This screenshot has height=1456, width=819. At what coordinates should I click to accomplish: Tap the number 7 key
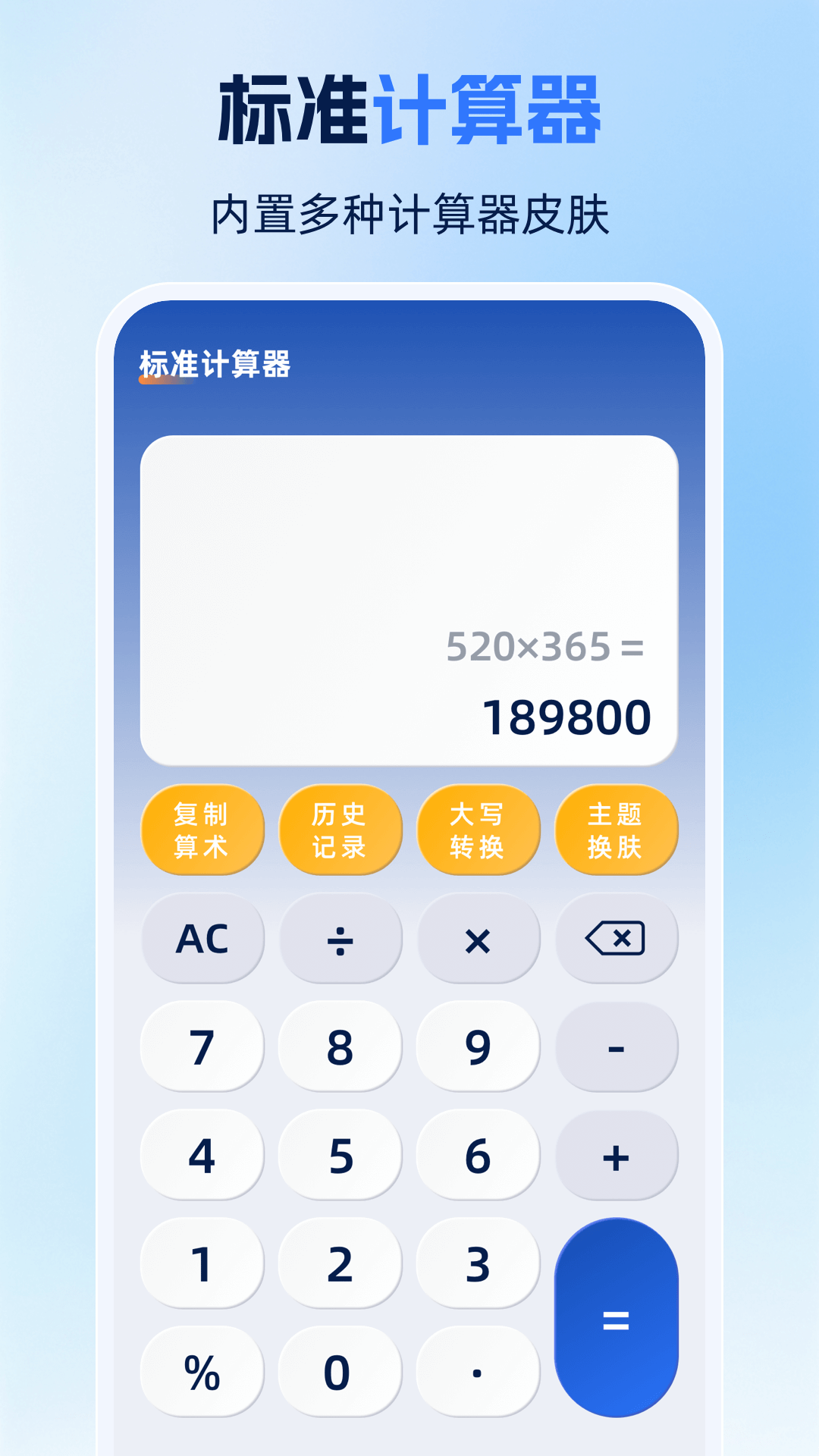[202, 1046]
